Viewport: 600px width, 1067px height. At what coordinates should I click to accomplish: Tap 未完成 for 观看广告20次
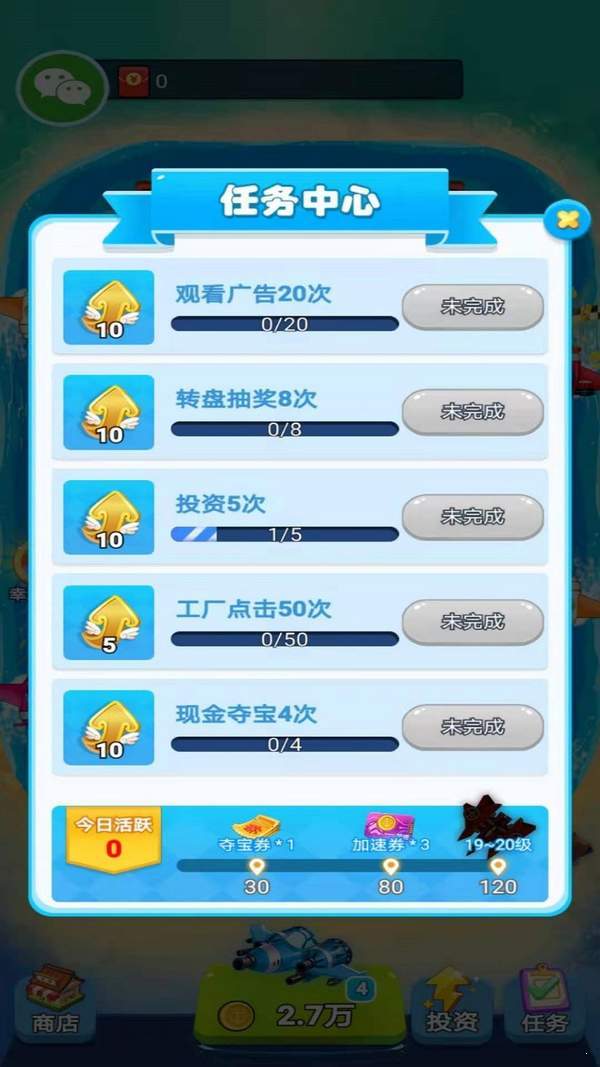(x=472, y=307)
